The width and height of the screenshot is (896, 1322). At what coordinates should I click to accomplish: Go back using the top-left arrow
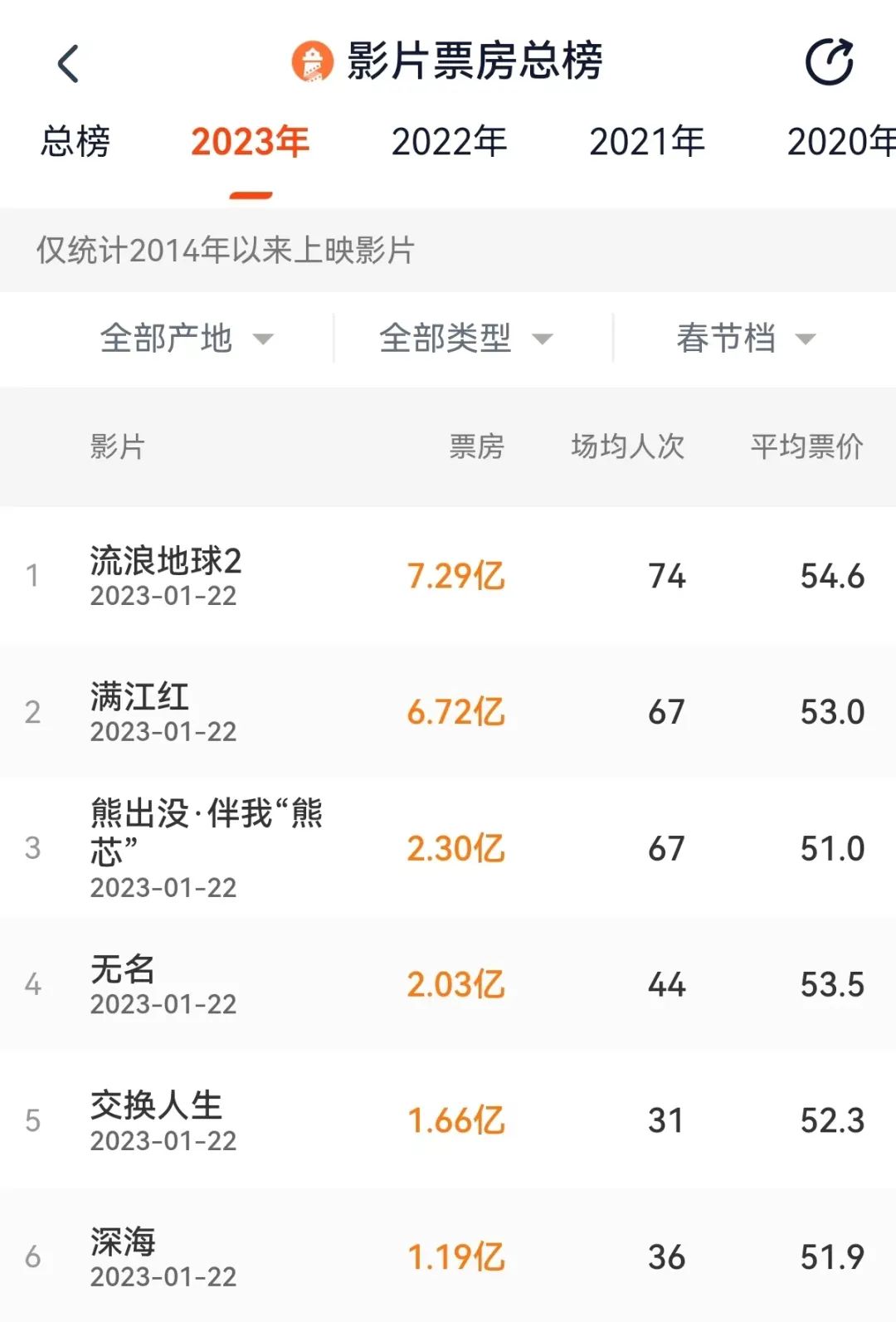pyautogui.click(x=68, y=64)
